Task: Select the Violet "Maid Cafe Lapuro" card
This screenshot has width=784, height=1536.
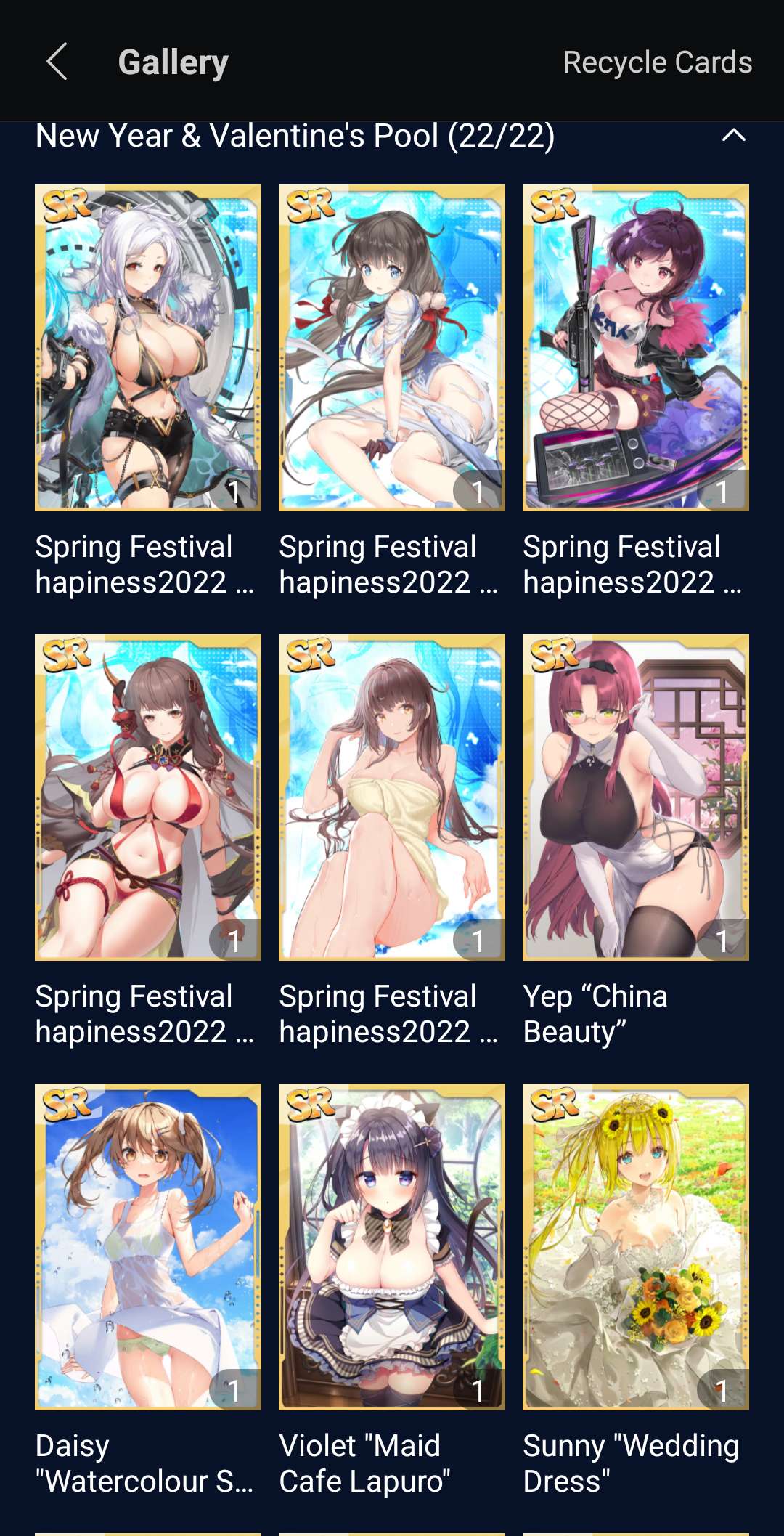Action: coord(391,1246)
